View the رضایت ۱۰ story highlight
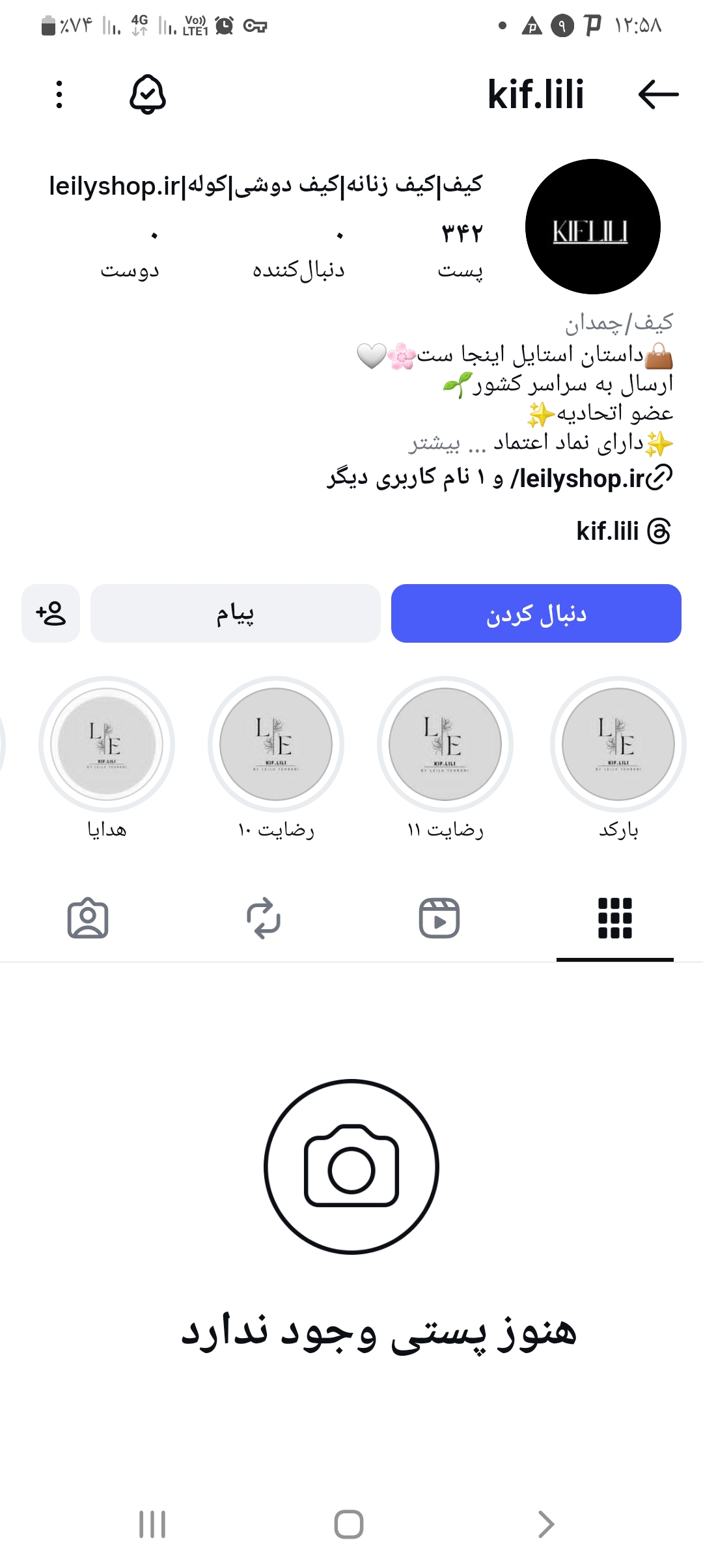 point(276,744)
